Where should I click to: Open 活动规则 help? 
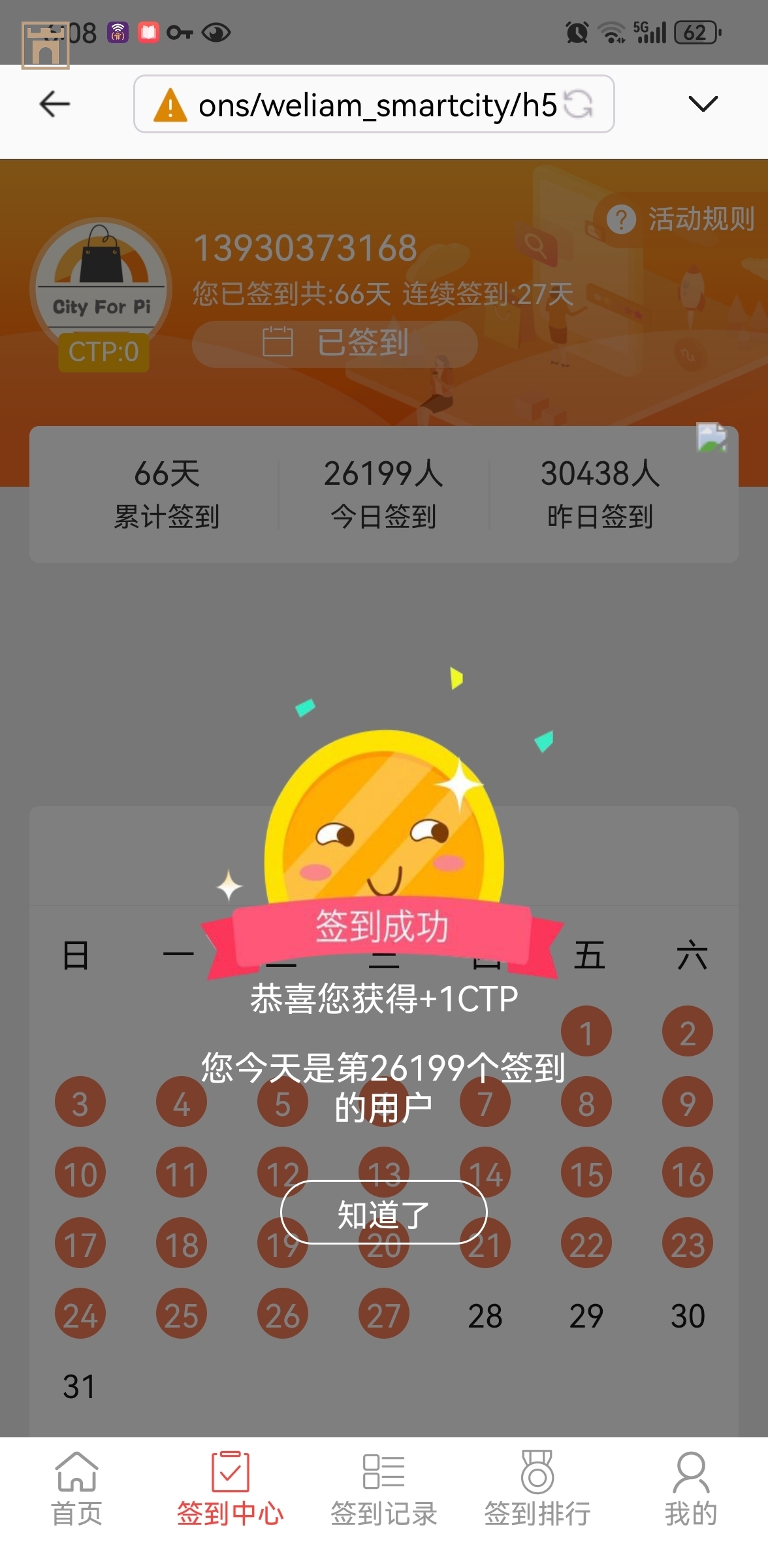click(x=681, y=219)
